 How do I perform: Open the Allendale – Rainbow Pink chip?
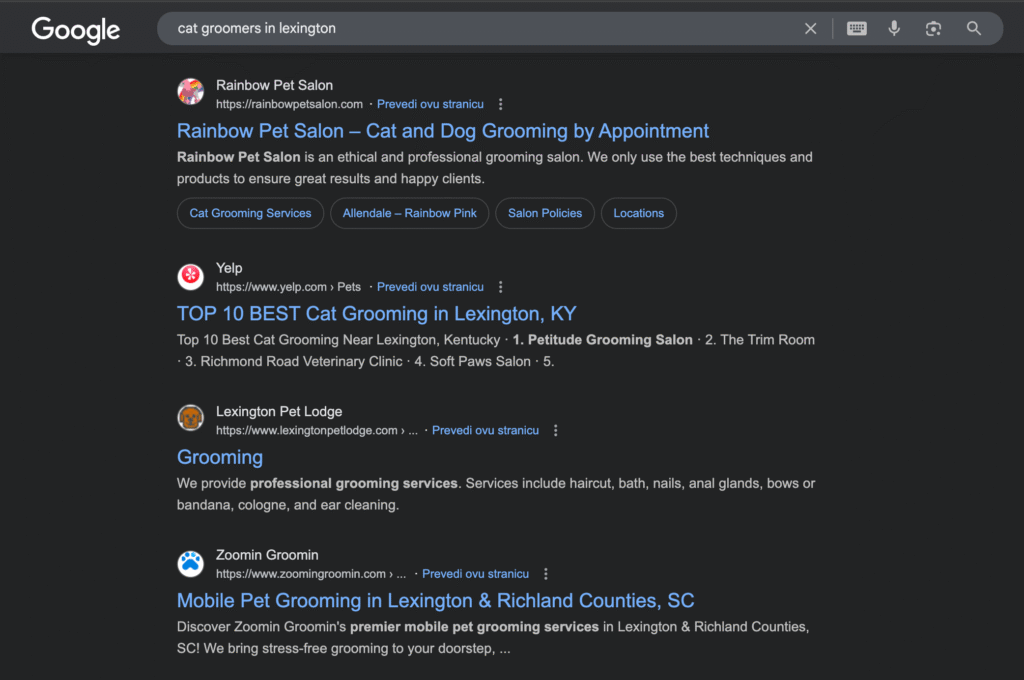[410, 213]
